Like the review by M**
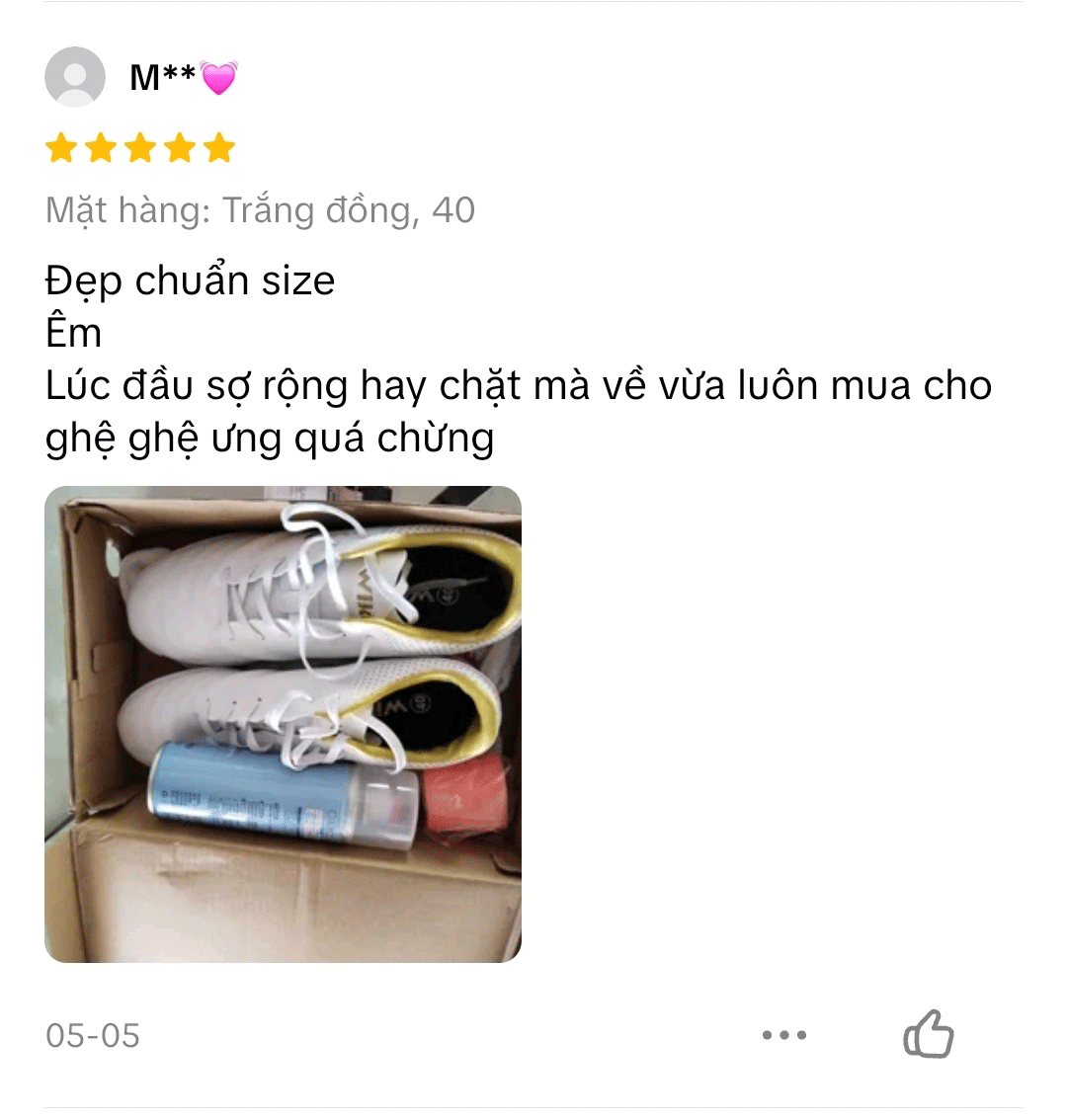The image size is (1067, 1120). tap(928, 1035)
